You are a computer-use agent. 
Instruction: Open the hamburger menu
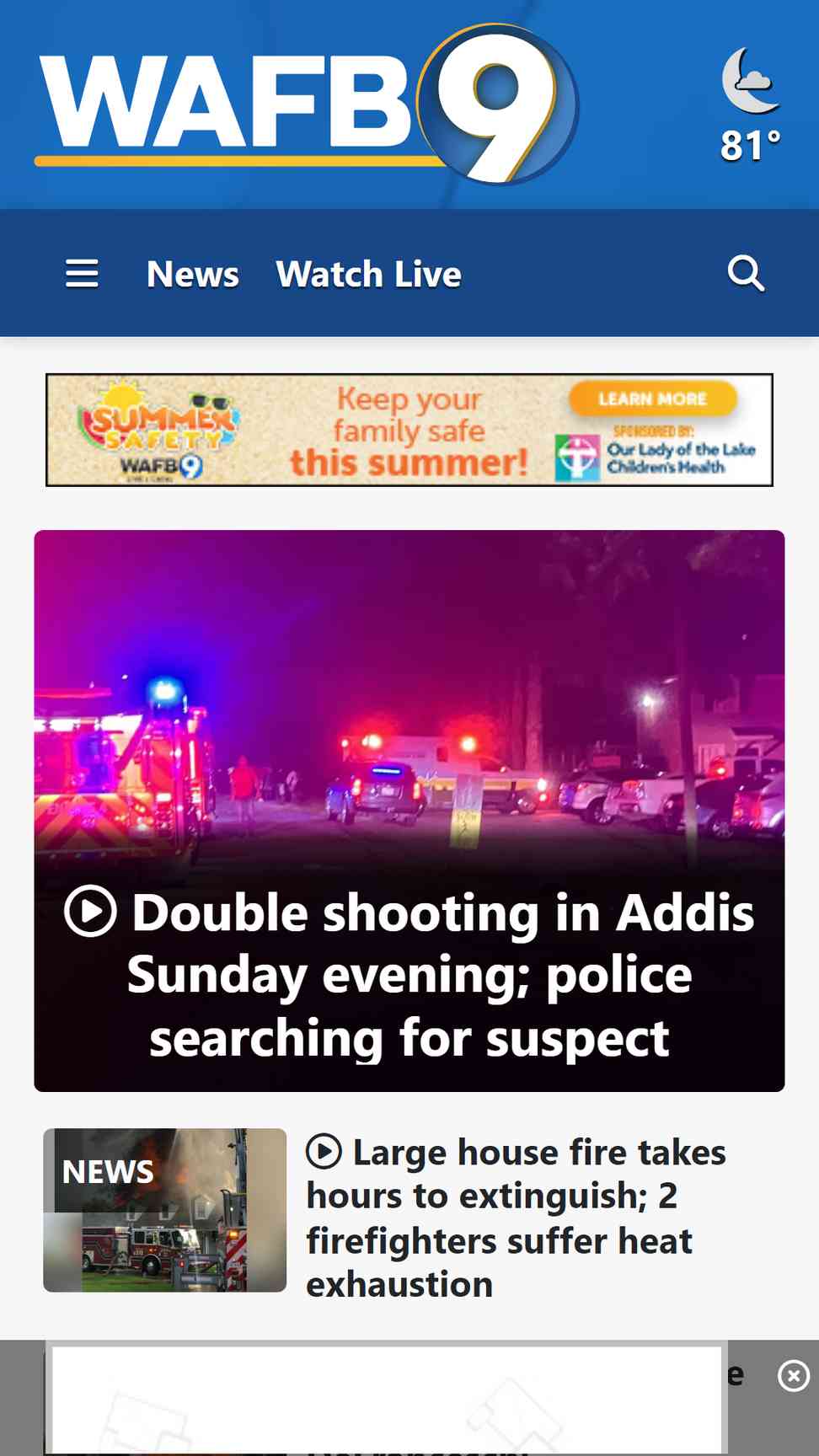coord(82,274)
